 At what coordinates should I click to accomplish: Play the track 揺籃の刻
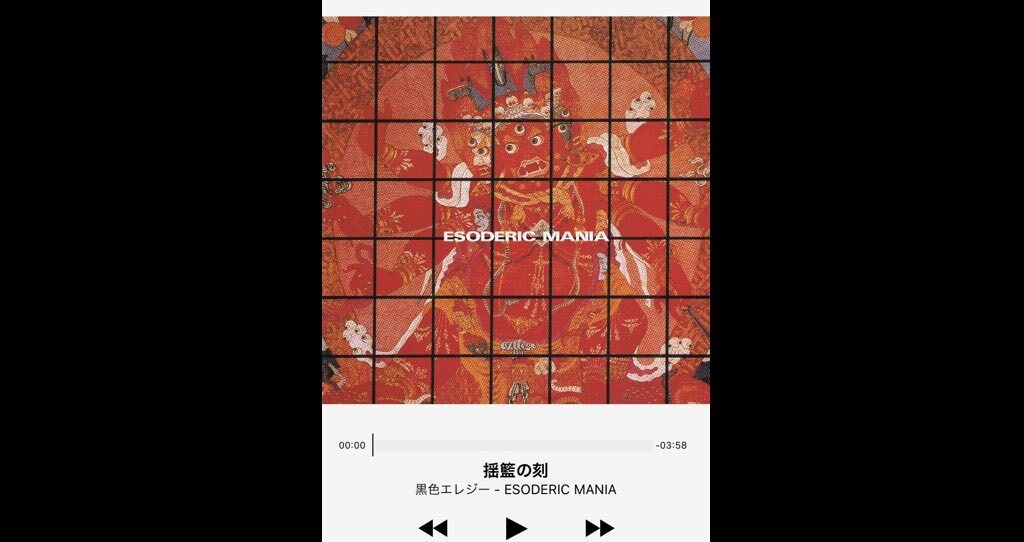coord(515,528)
